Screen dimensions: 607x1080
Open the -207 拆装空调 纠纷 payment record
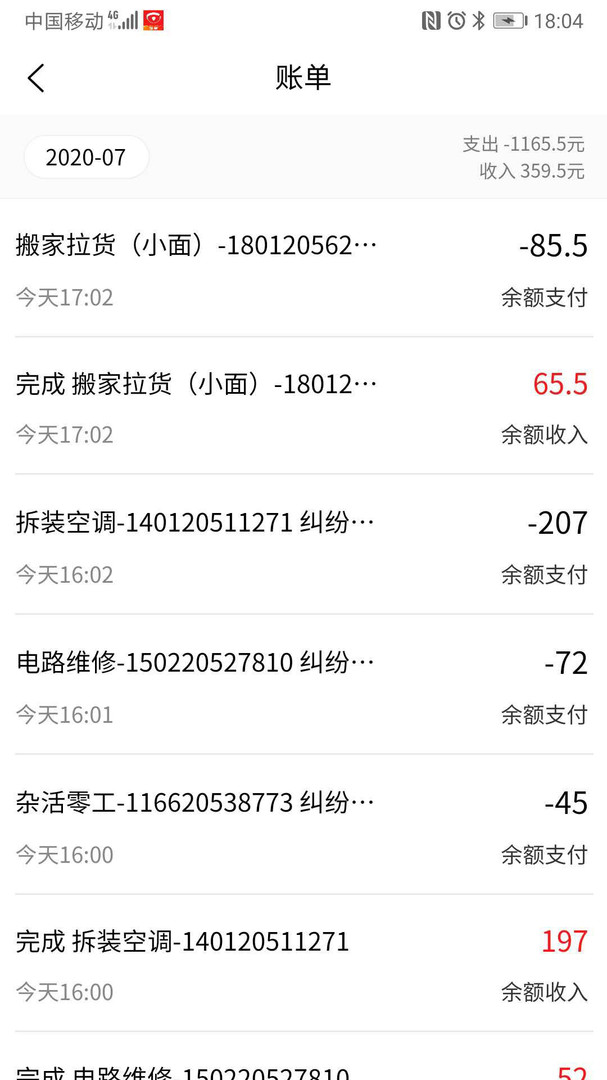[x=303, y=546]
